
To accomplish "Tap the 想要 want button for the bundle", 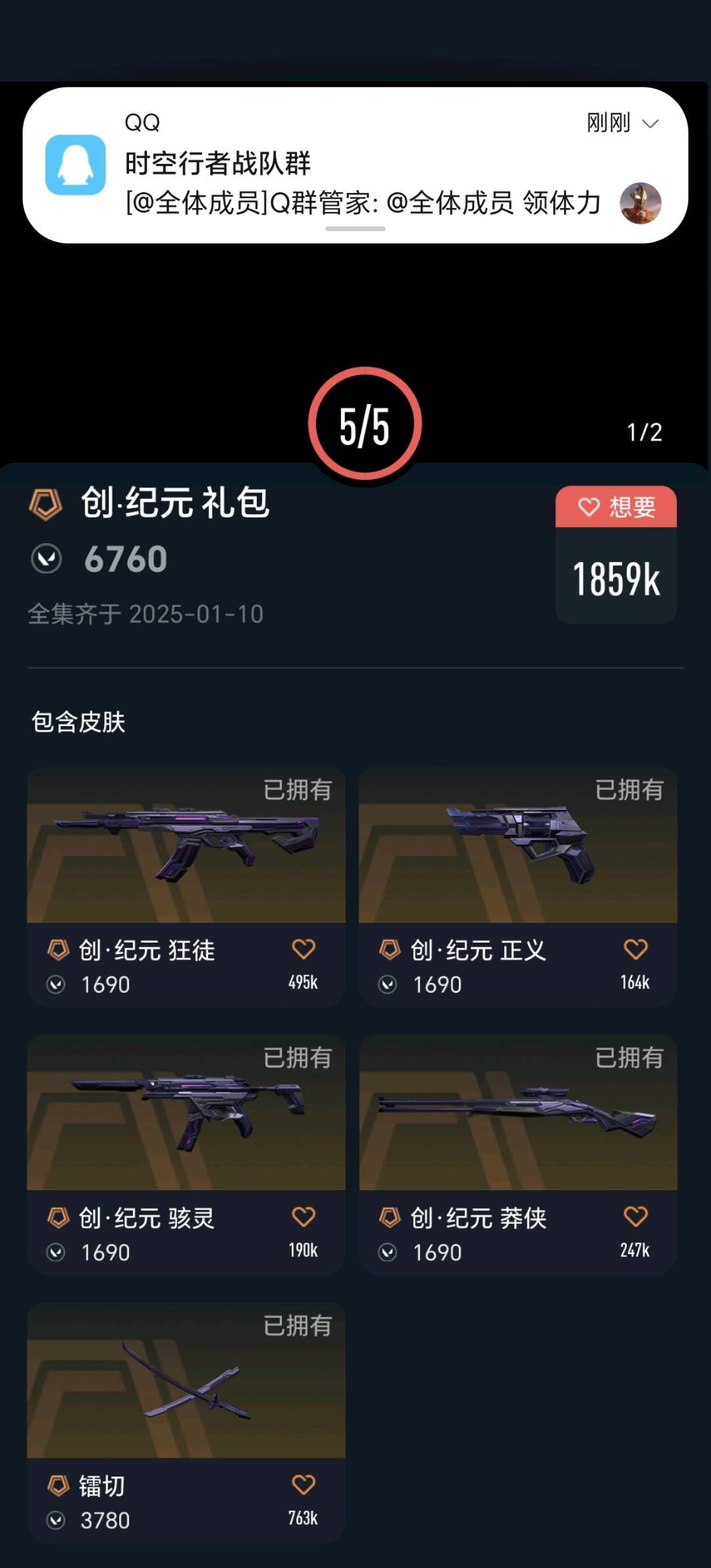I will pyautogui.click(x=616, y=508).
